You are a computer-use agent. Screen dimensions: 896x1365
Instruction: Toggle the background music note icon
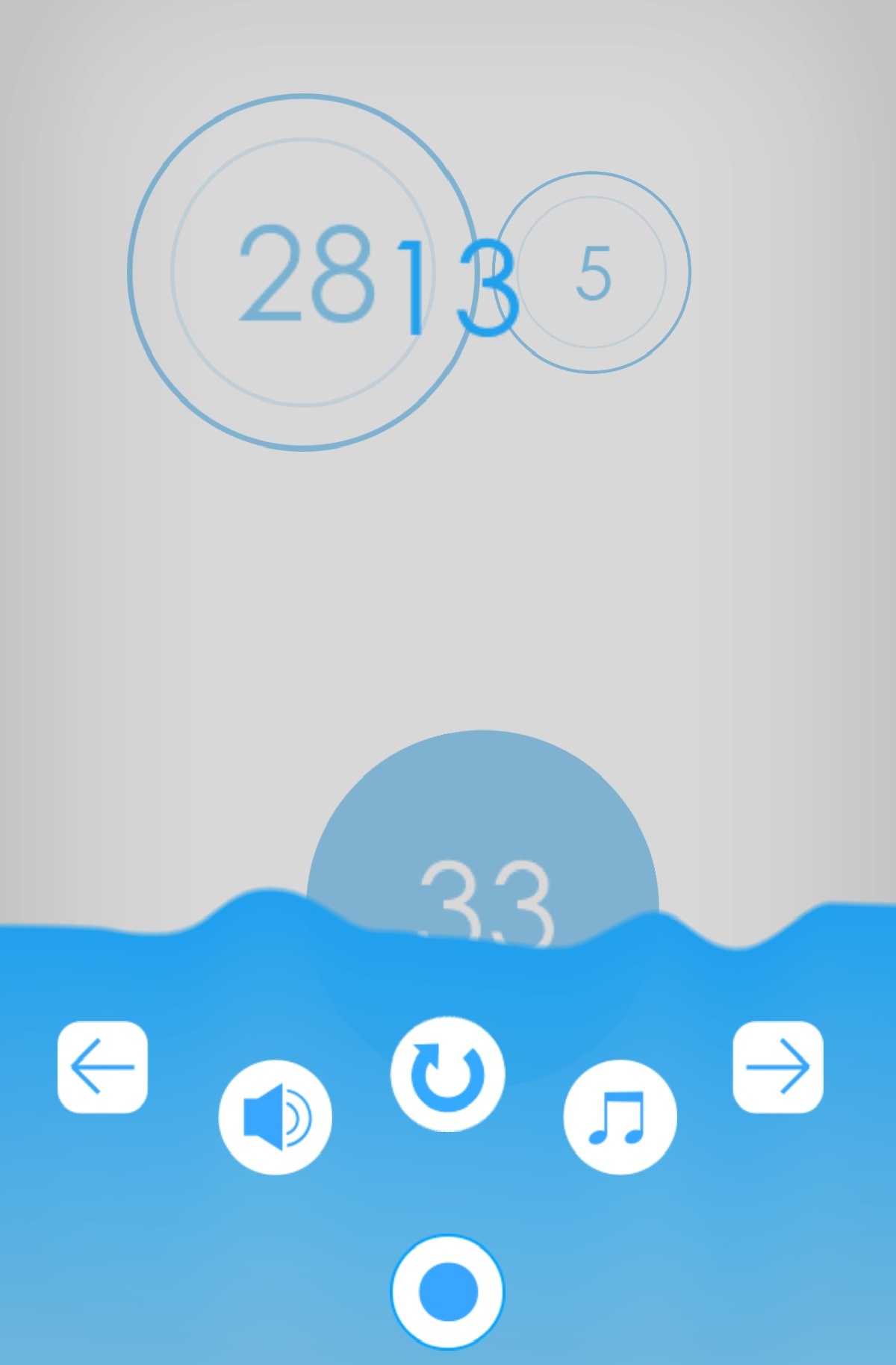(620, 1117)
